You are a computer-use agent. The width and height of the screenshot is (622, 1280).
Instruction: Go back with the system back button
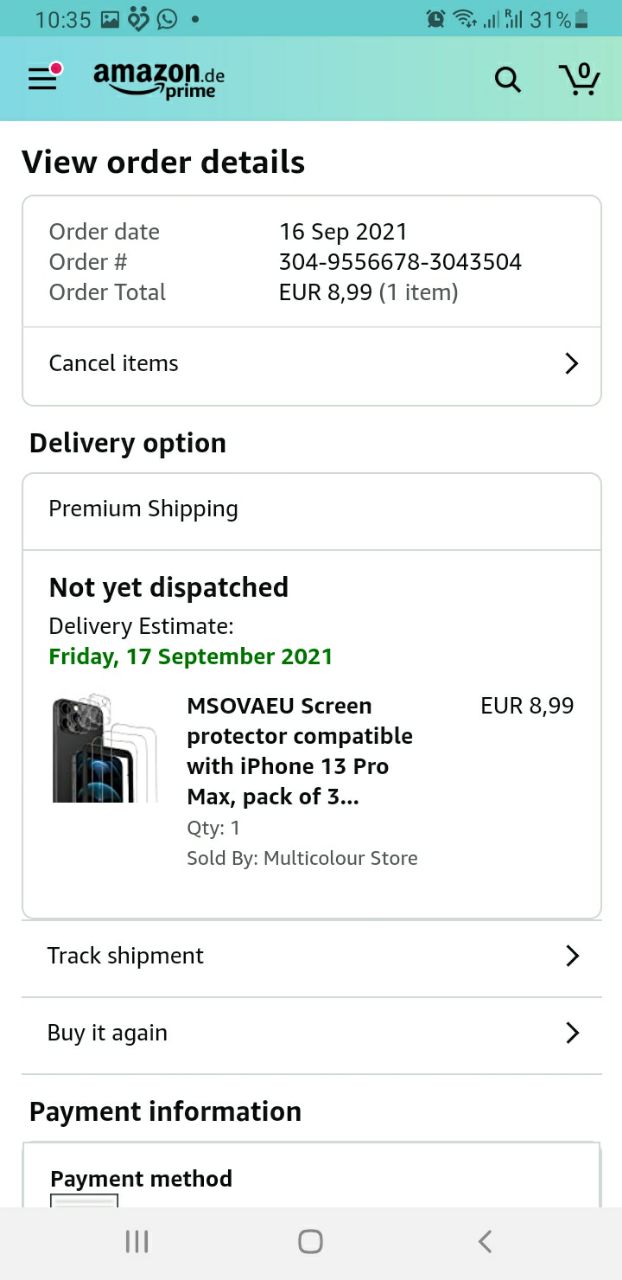[485, 1242]
